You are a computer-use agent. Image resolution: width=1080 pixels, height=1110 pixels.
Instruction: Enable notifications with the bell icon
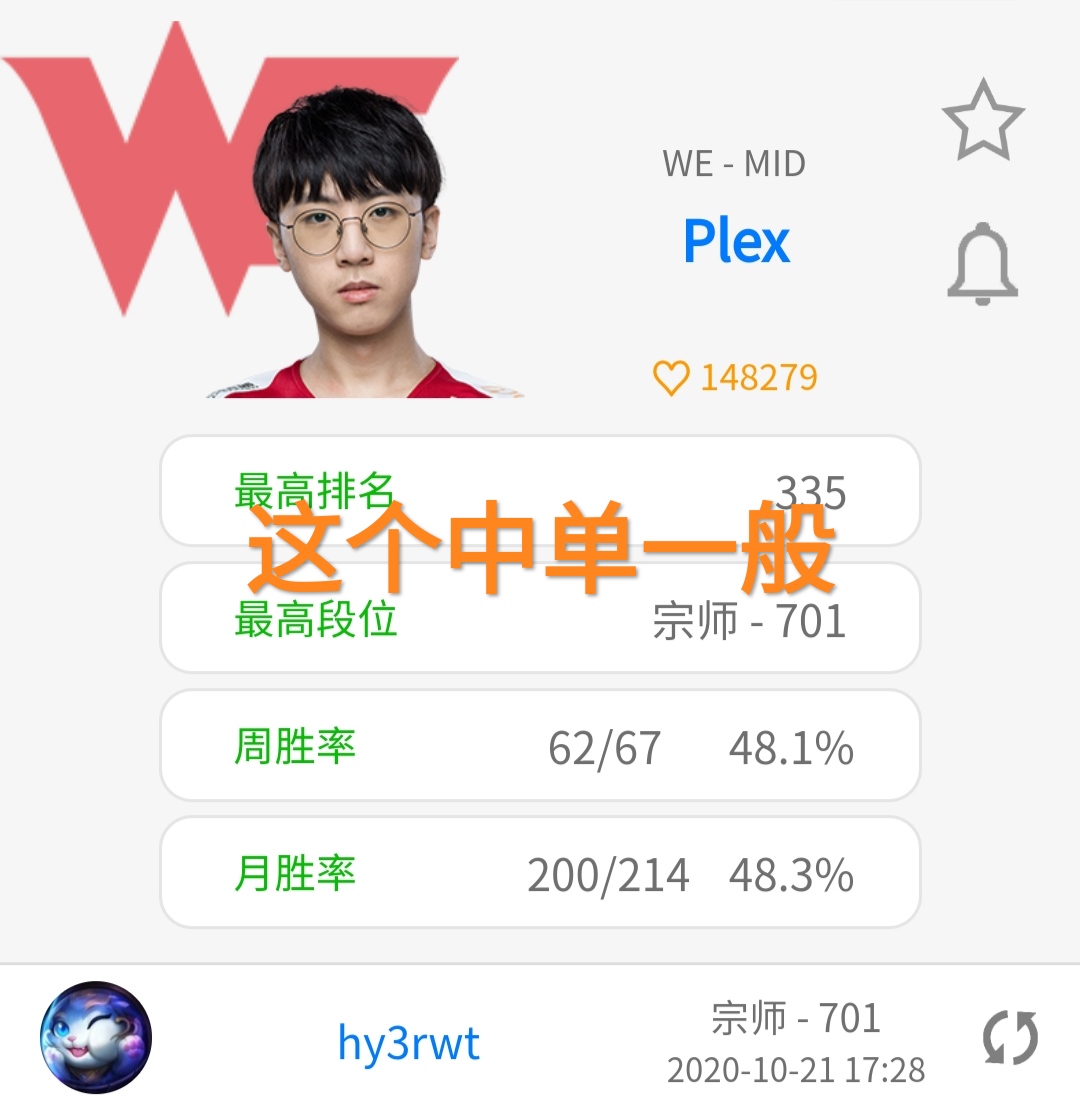pyautogui.click(x=982, y=264)
